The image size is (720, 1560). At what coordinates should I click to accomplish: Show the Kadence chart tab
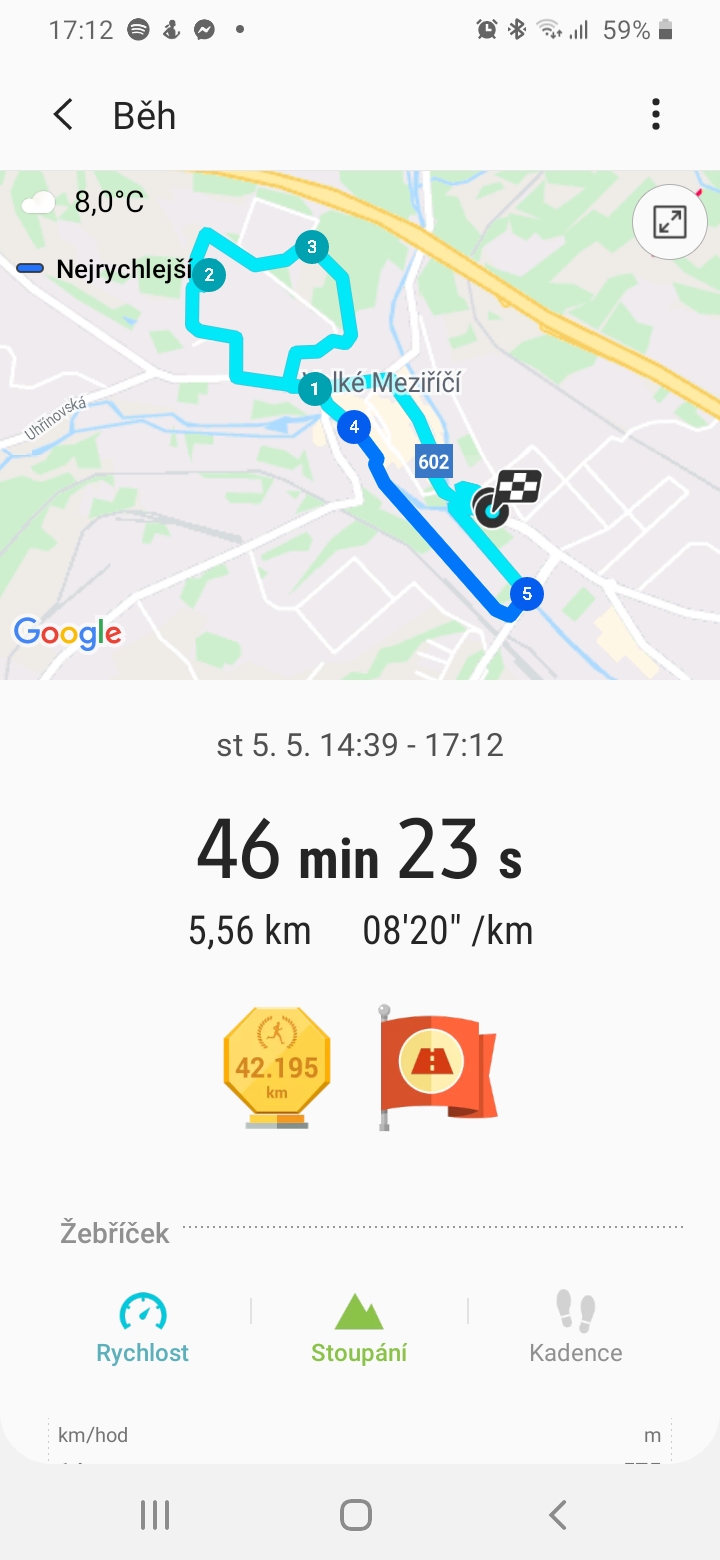click(x=576, y=1328)
